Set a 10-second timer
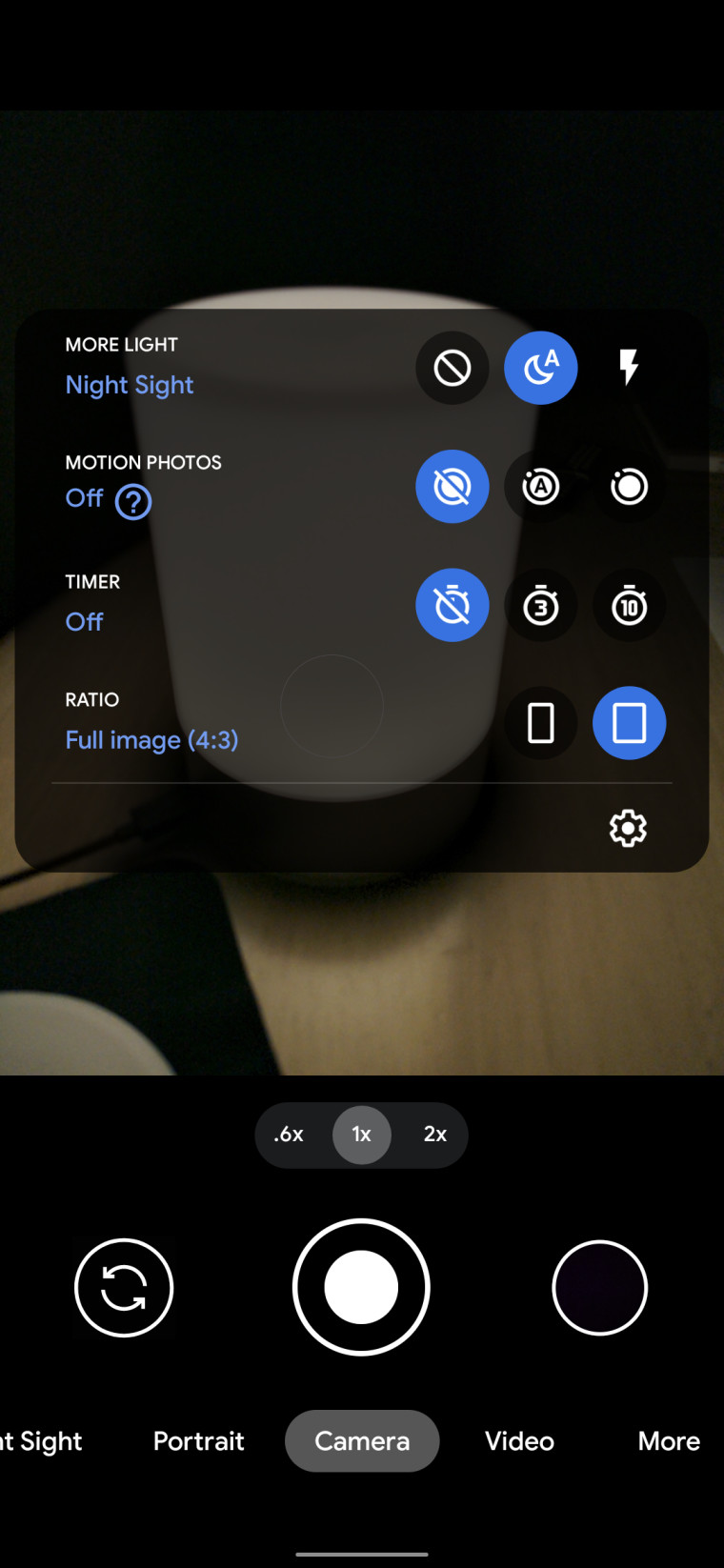This screenshot has height=1568, width=724. (629, 606)
